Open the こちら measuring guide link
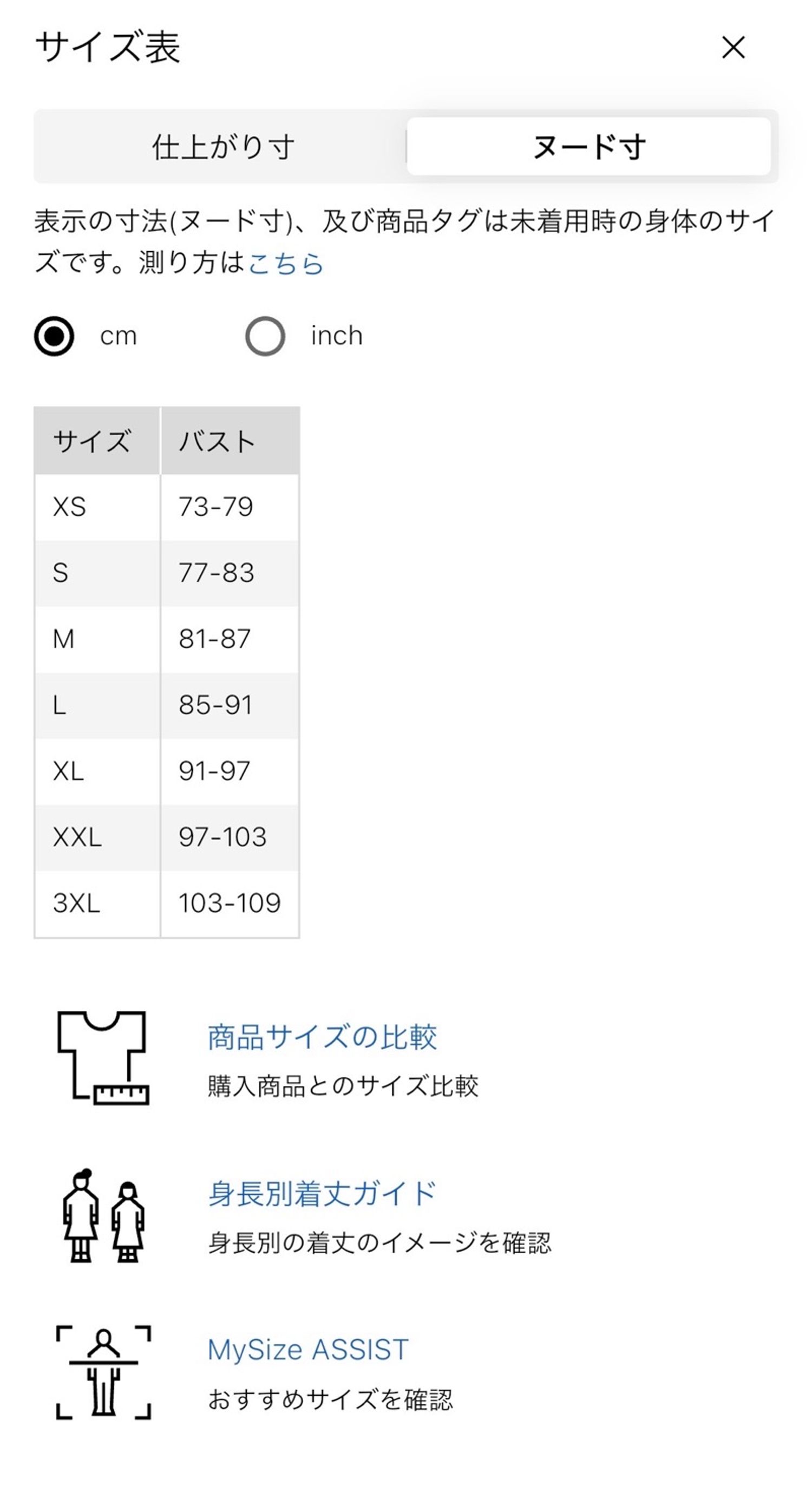 point(286,263)
